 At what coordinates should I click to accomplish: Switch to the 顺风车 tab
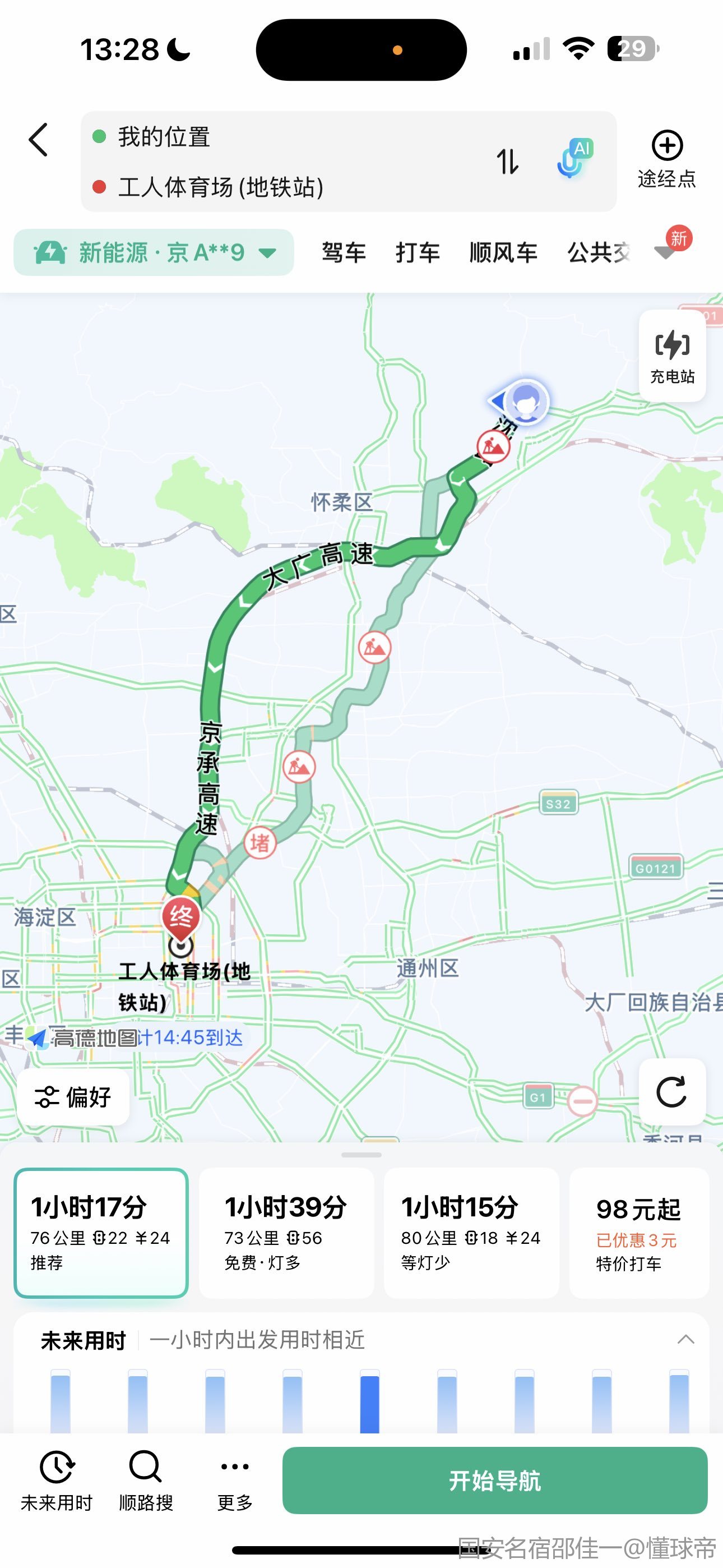[503, 252]
